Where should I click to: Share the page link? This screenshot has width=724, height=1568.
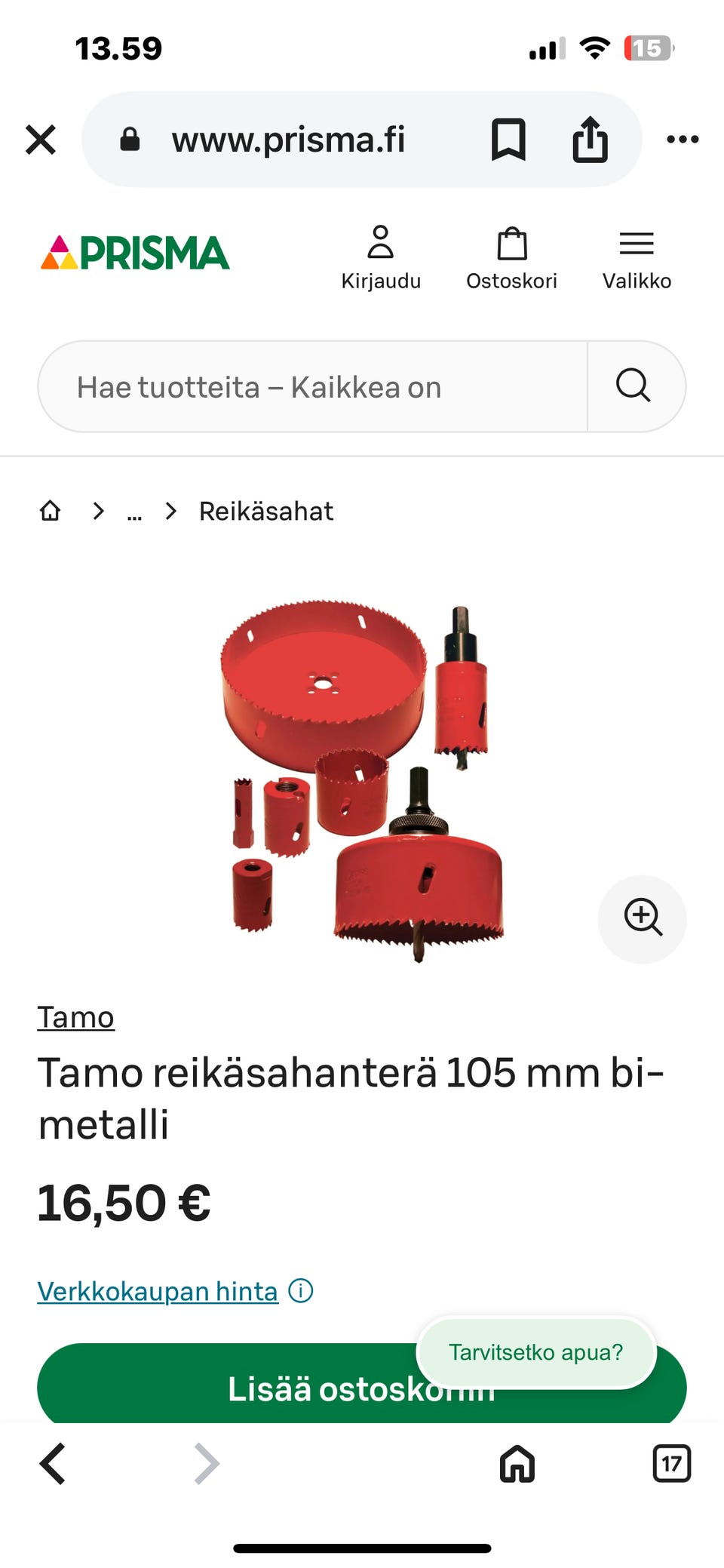(x=590, y=140)
